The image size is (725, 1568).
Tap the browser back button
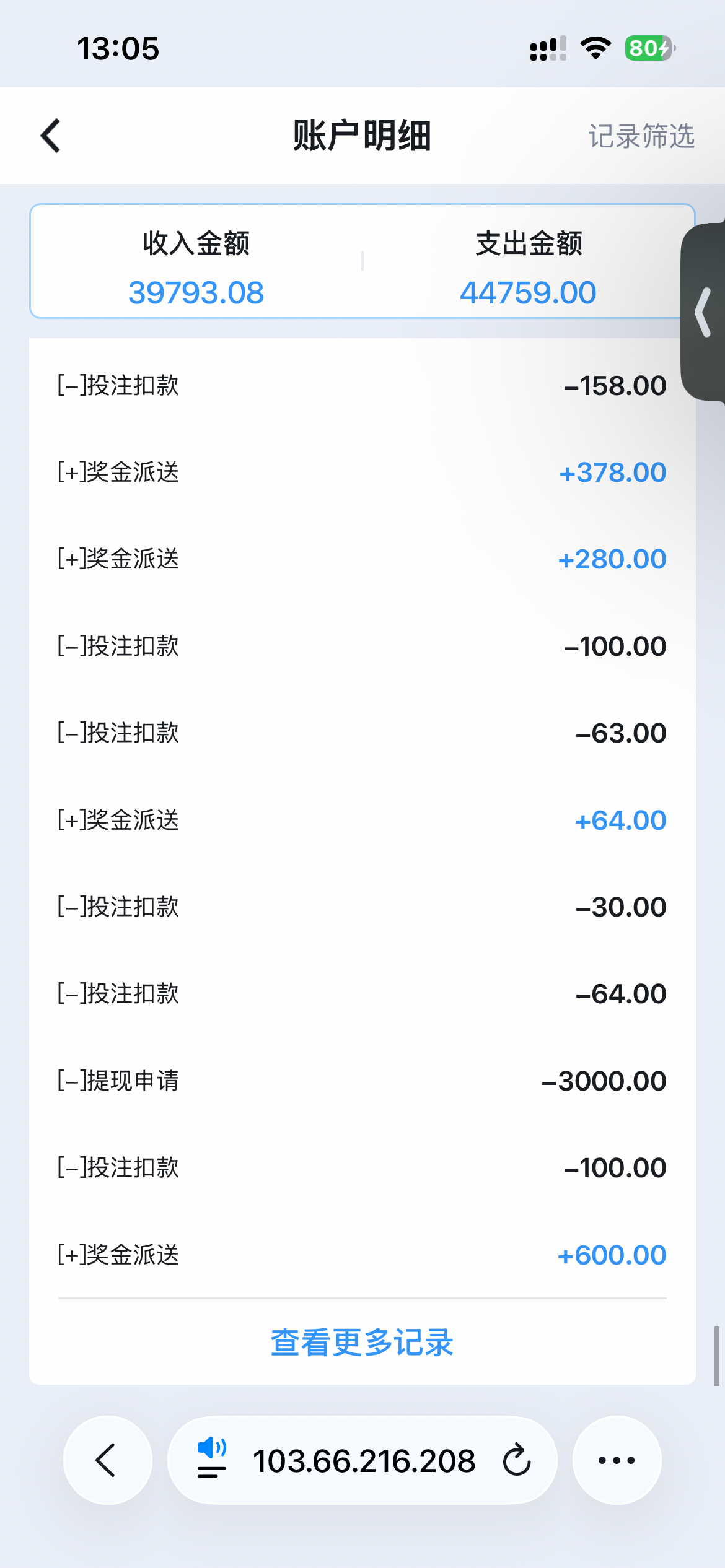coord(107,1460)
